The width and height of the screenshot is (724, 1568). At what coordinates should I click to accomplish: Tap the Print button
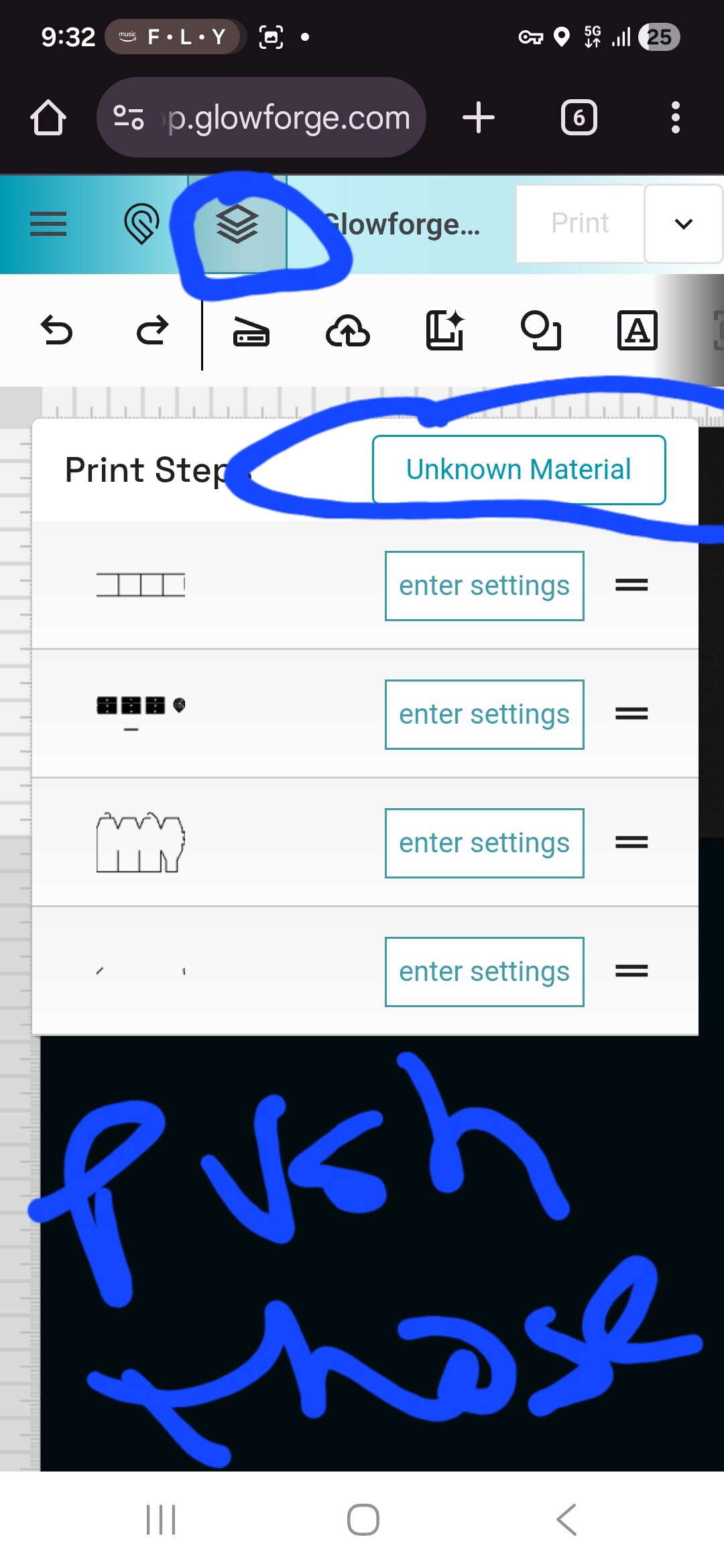pyautogui.click(x=580, y=224)
